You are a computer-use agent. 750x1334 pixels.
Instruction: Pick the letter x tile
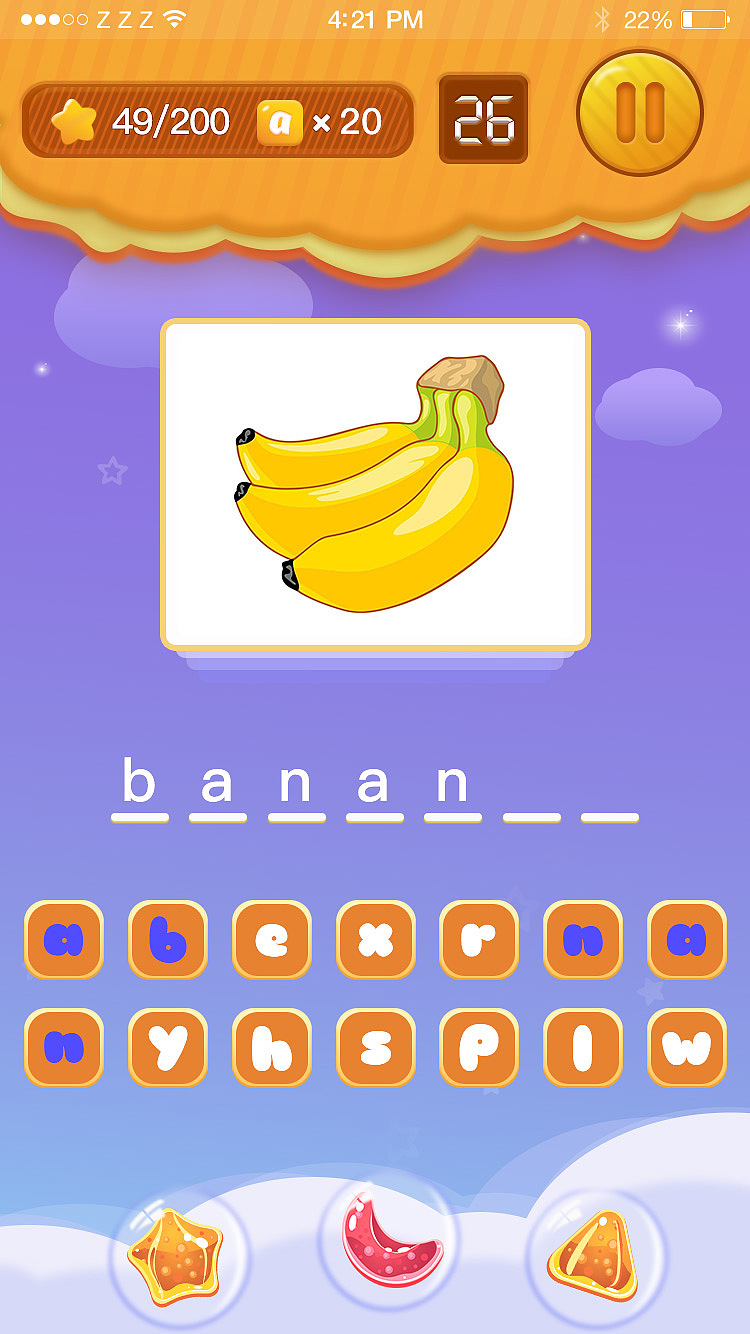(x=376, y=939)
